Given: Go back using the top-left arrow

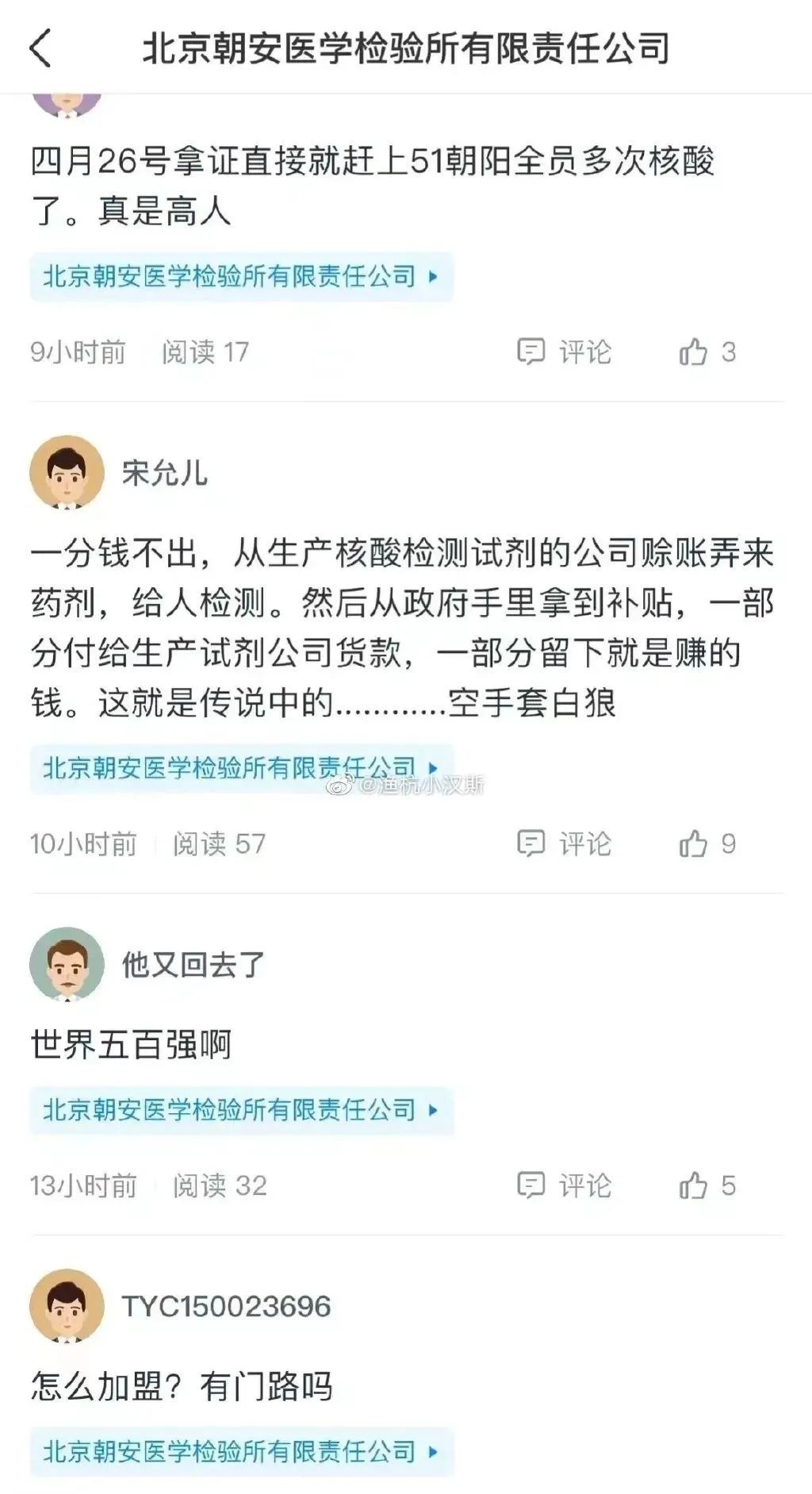Looking at the screenshot, I should pos(40,48).
